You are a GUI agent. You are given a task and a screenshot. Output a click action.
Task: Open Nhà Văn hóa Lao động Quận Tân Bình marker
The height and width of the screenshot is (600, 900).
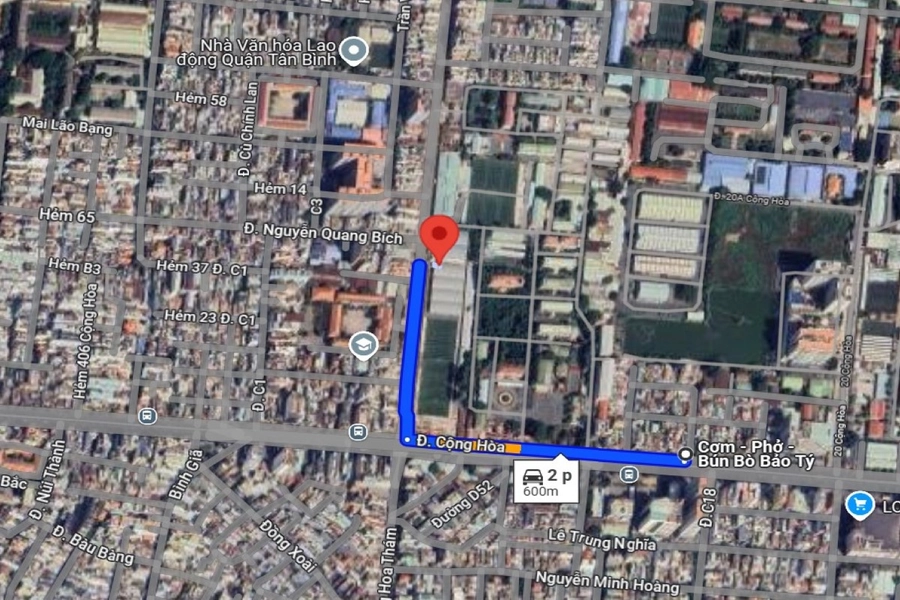[x=351, y=49]
